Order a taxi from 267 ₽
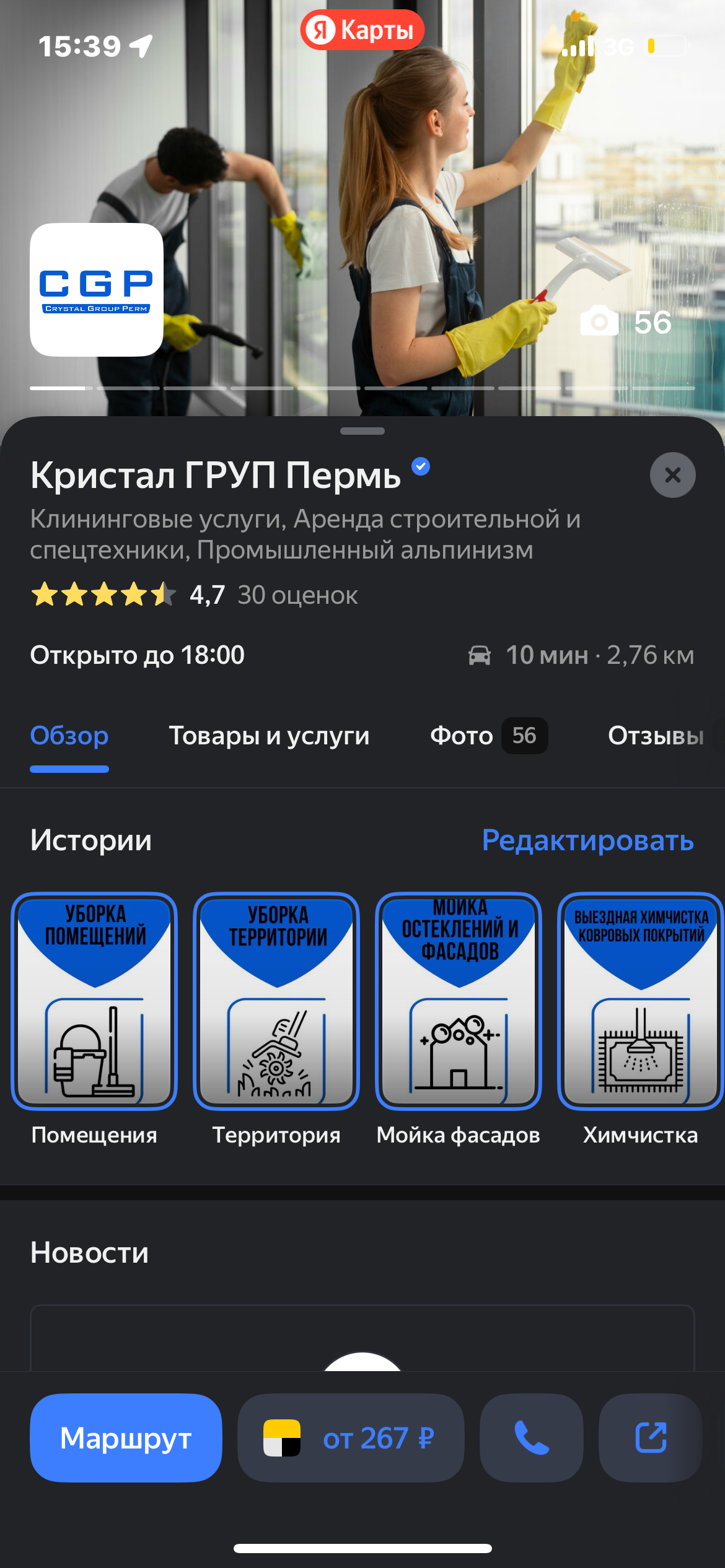The image size is (725, 1568). 351,1438
